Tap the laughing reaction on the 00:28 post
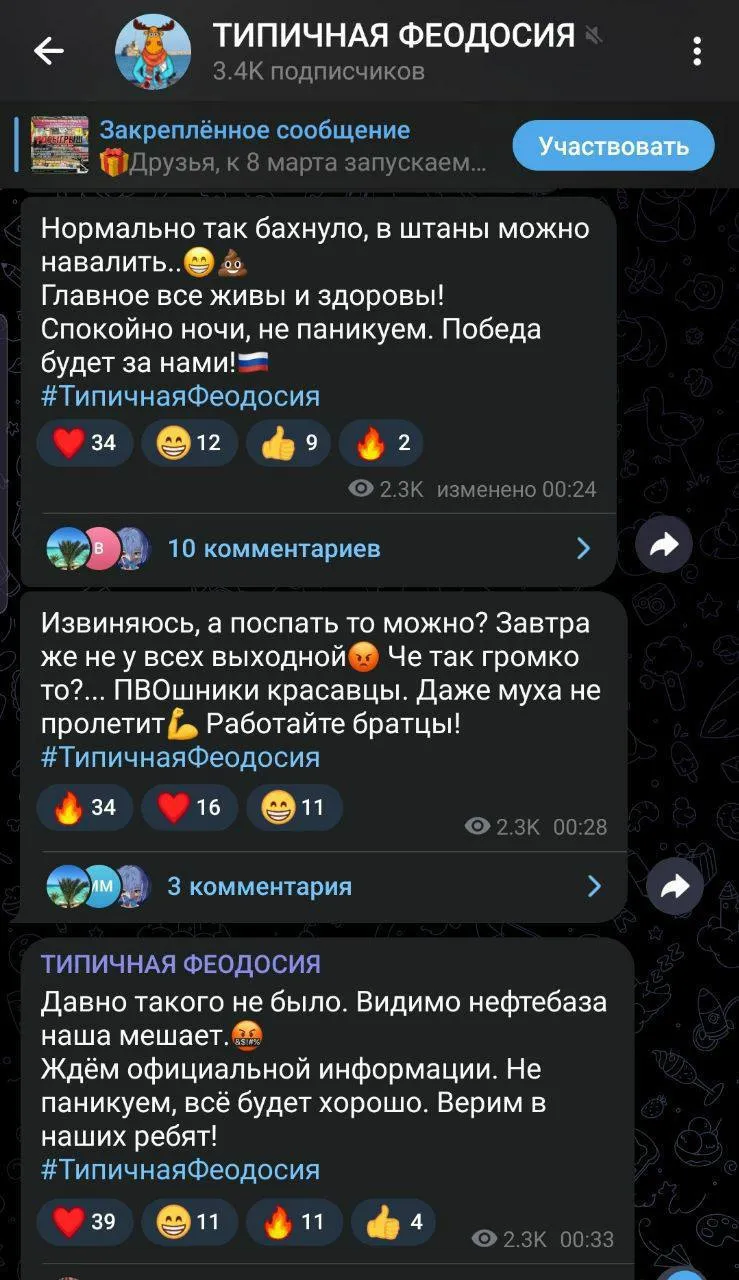This screenshot has height=1280, width=739. [x=293, y=807]
